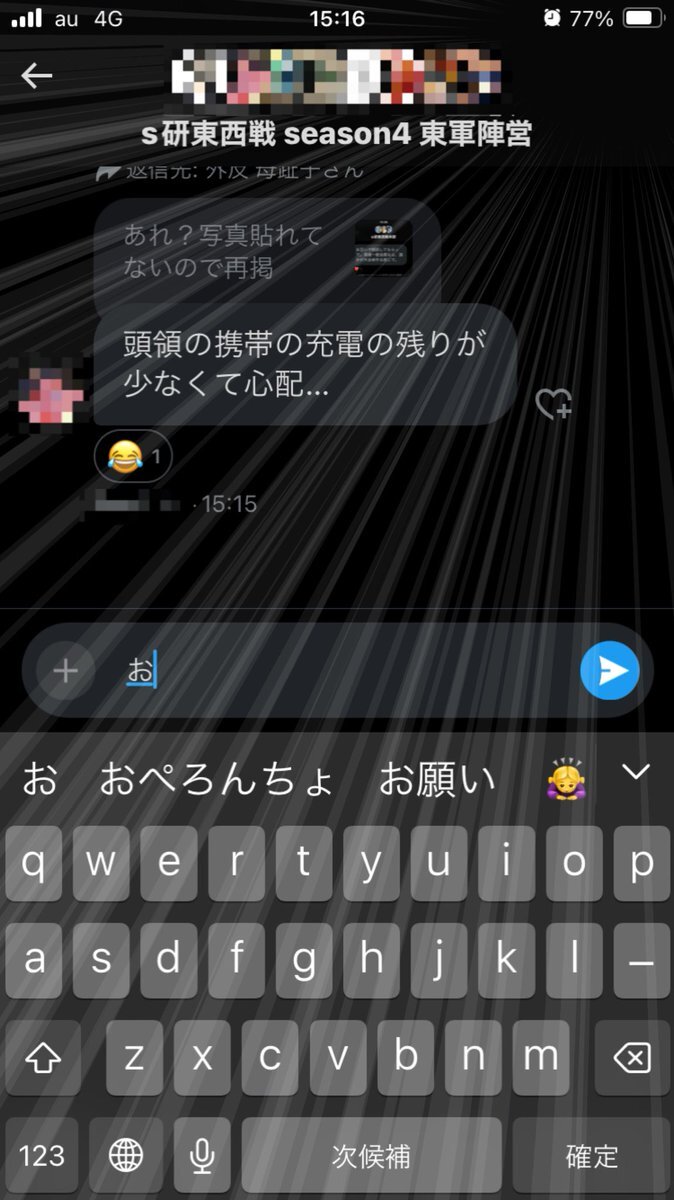674x1200 pixels.
Task: Switch keyboards with the globe key
Action: pyautogui.click(x=126, y=1157)
